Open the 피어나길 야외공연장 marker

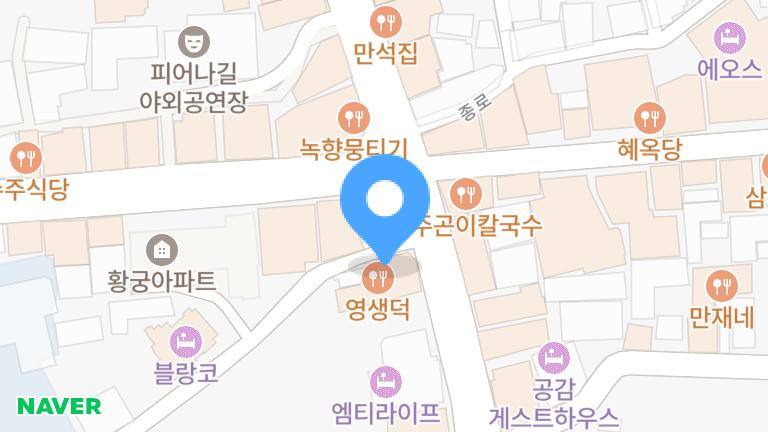(193, 42)
